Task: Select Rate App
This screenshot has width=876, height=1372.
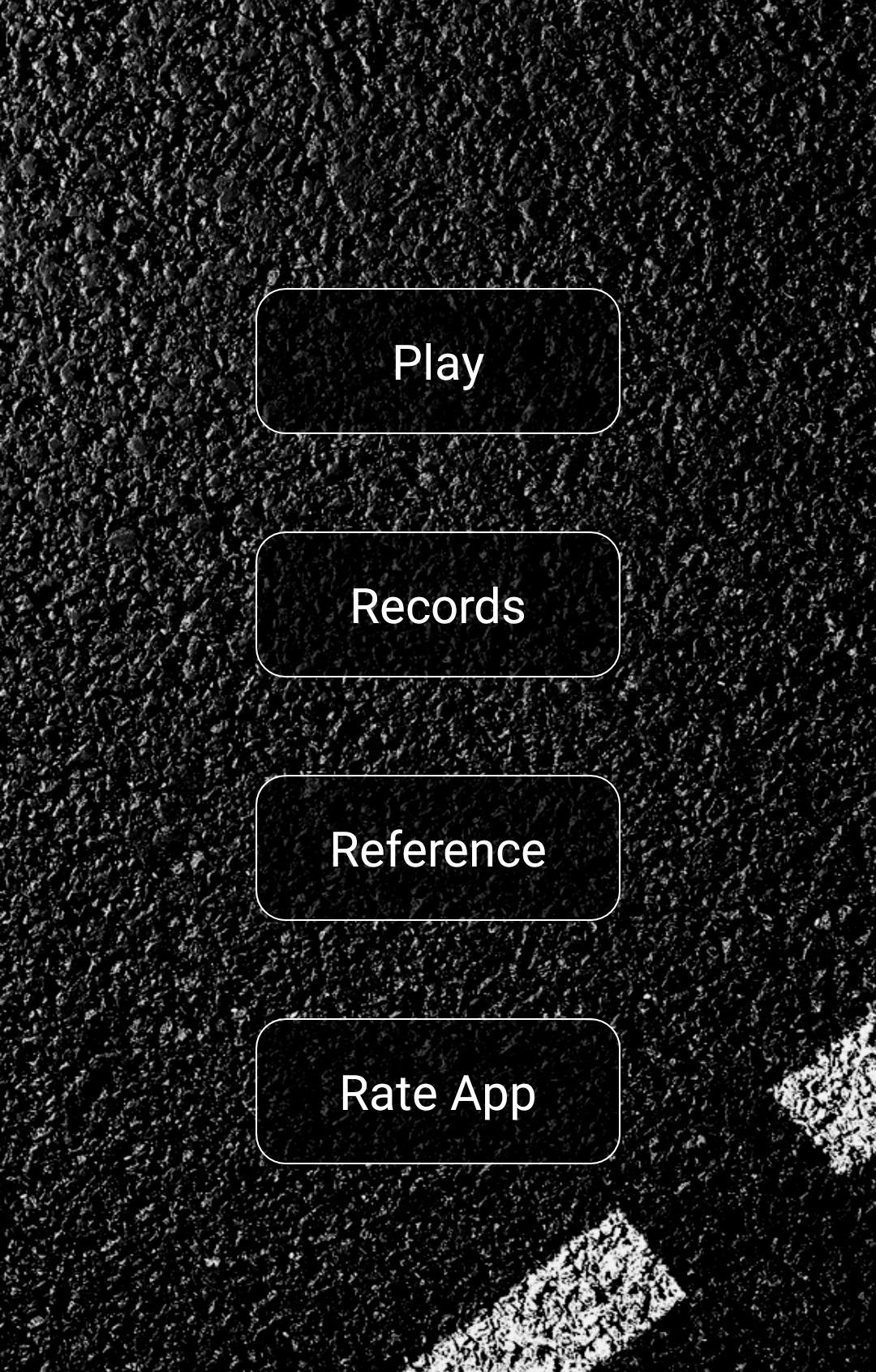Action: click(x=438, y=1091)
